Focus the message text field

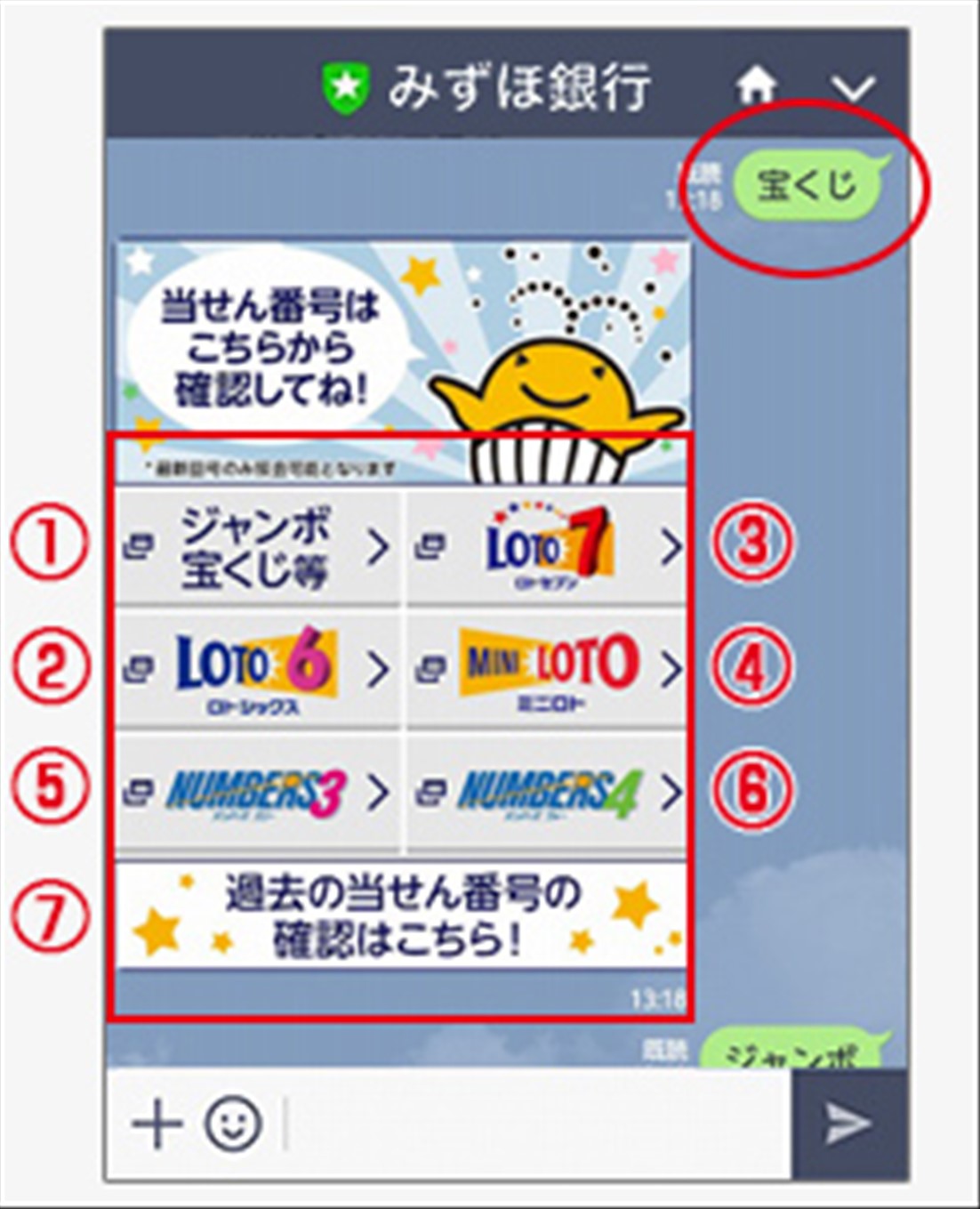pos(534,1124)
